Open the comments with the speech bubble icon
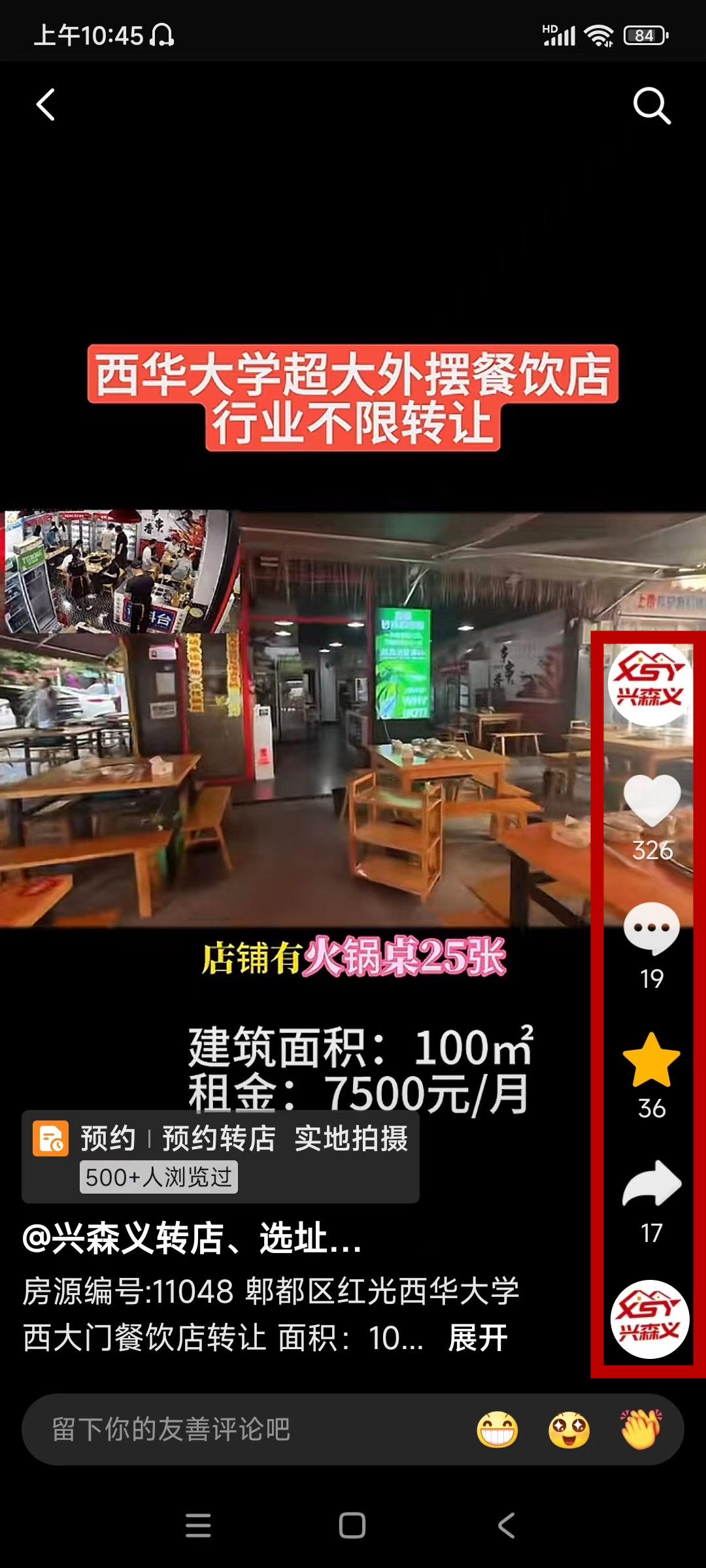 point(652,928)
